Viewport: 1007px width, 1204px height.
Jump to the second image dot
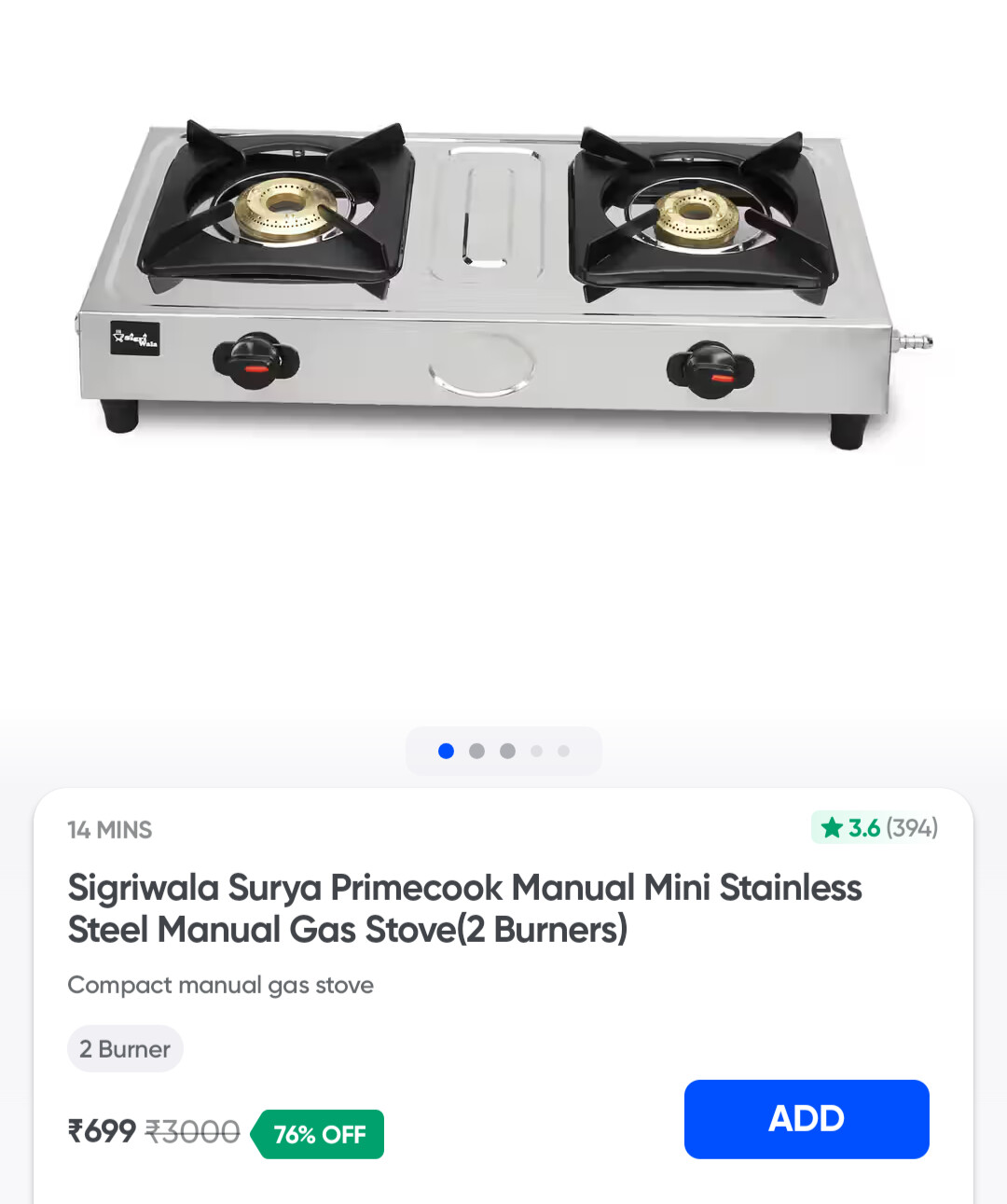point(476,751)
